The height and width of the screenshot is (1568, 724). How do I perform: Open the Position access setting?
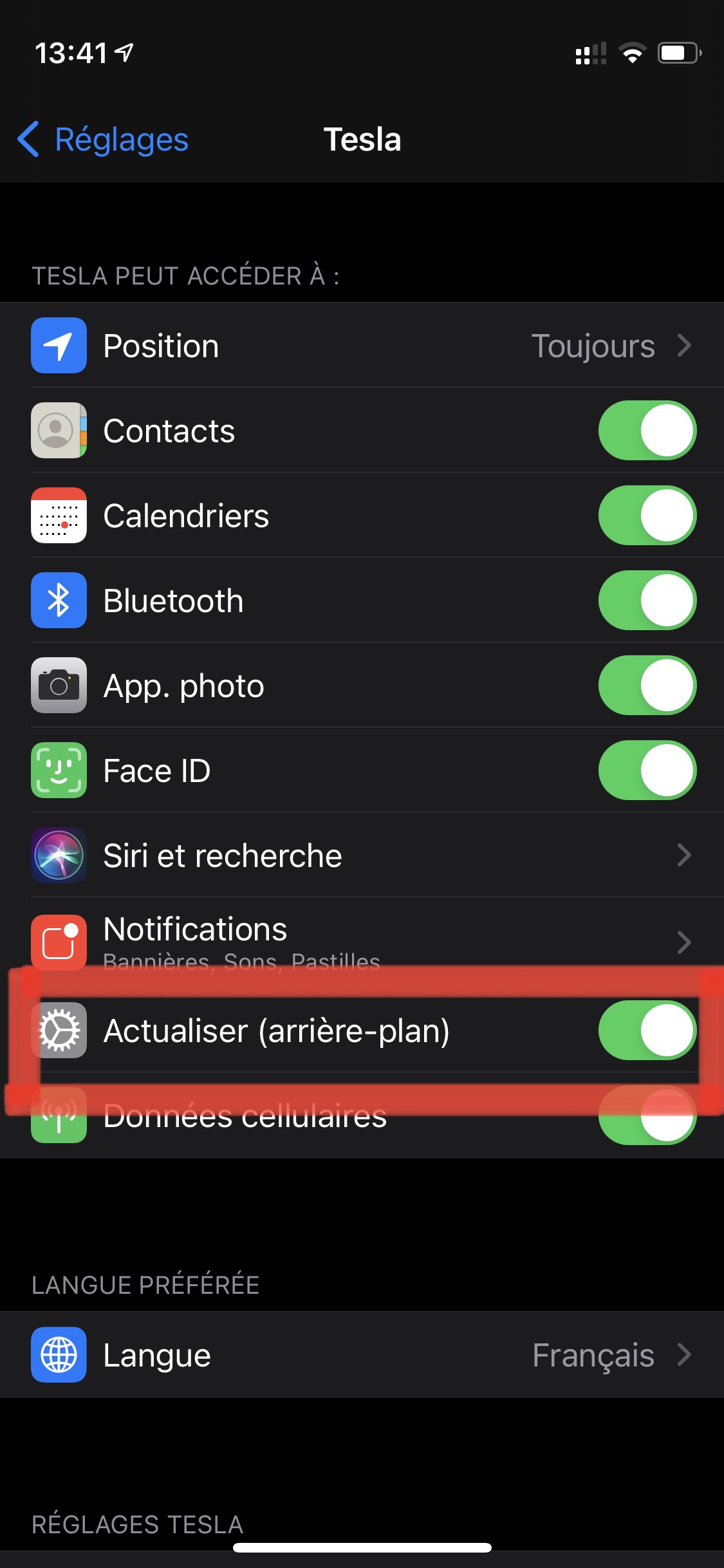(x=362, y=345)
